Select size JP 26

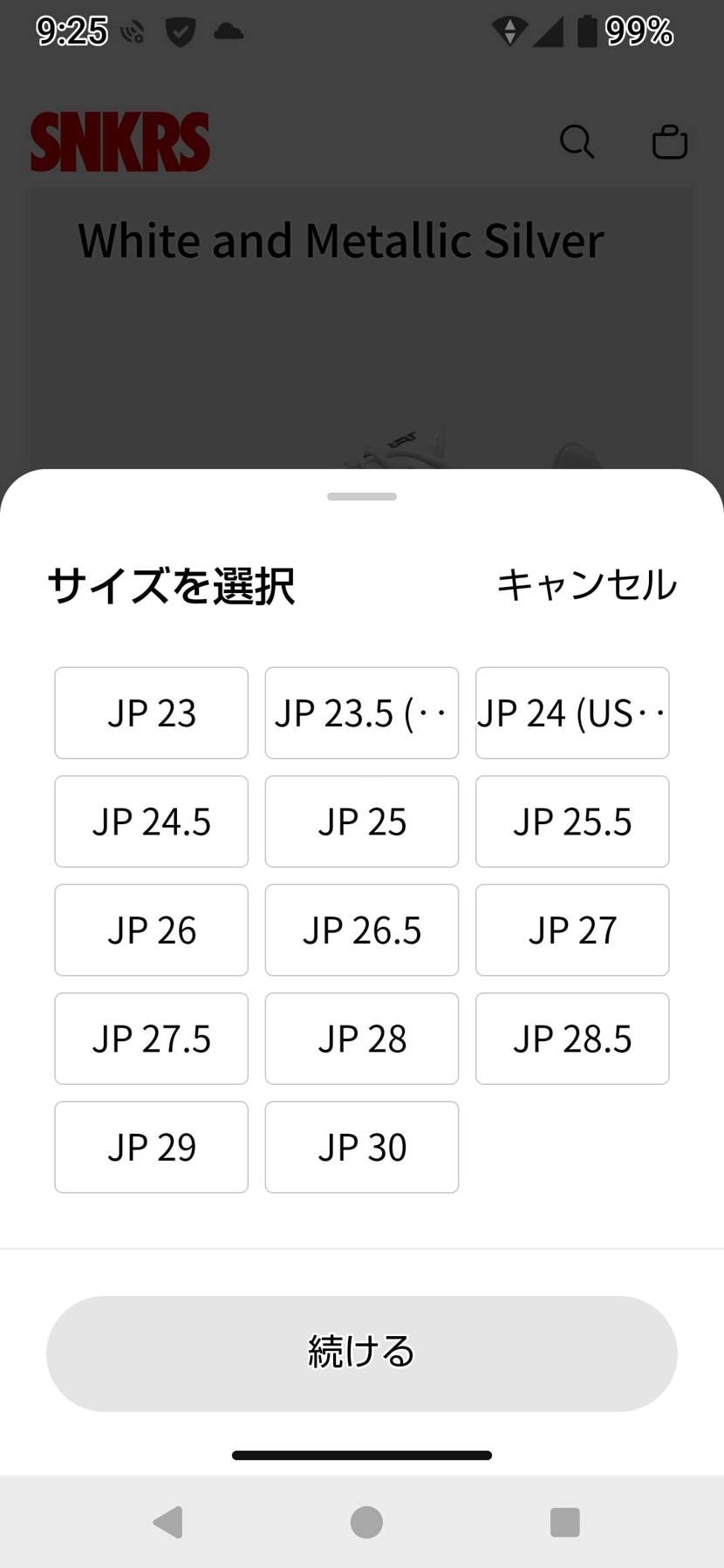tap(151, 930)
